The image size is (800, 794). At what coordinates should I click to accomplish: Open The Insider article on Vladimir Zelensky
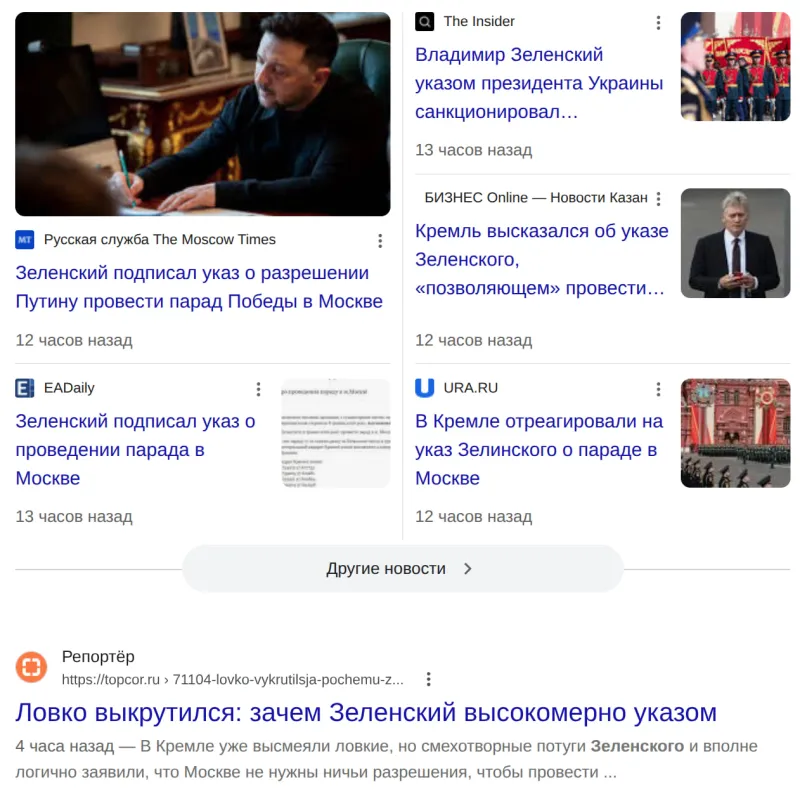point(539,83)
